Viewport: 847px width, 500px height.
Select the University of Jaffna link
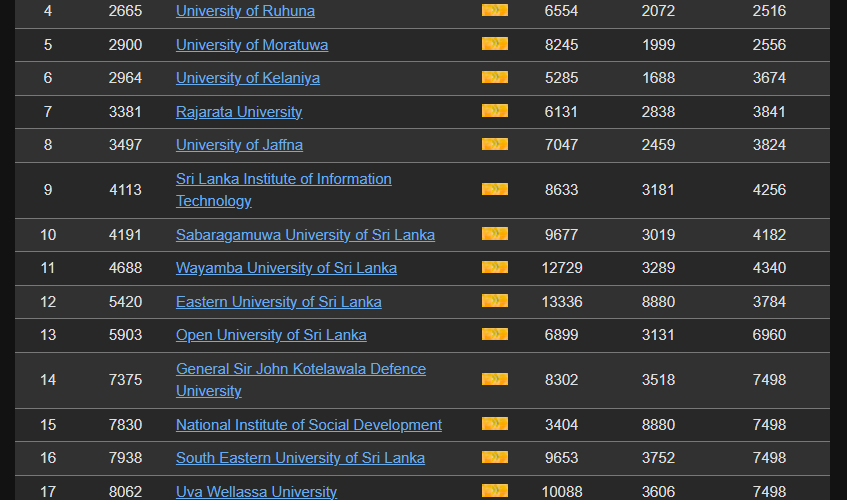[x=239, y=145]
